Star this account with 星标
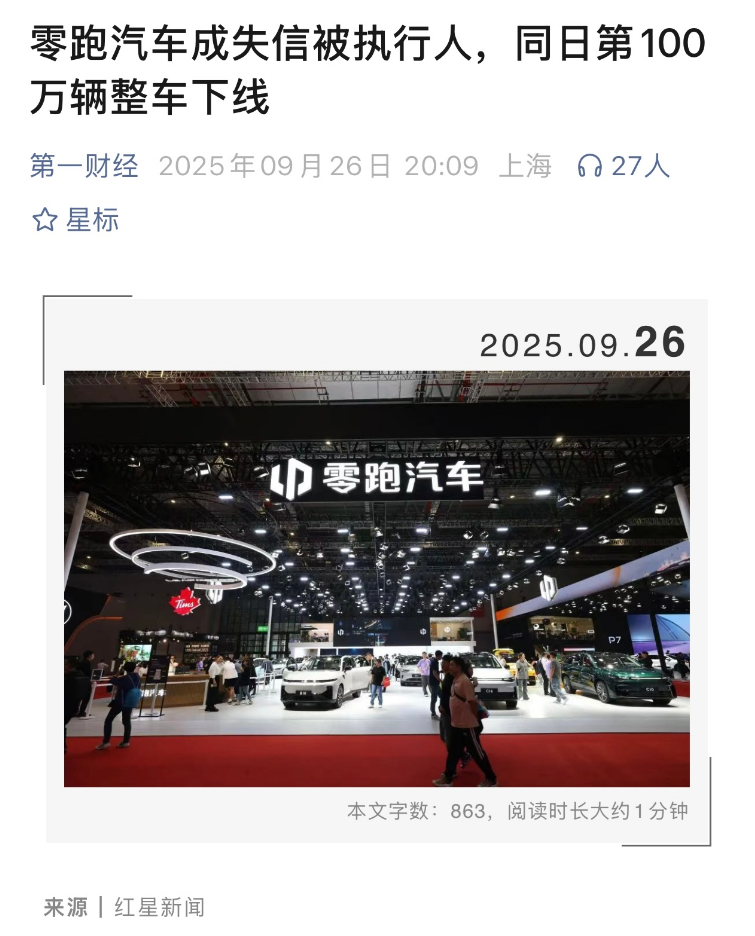Screen dimensions: 755x936 pyautogui.click(x=75, y=220)
